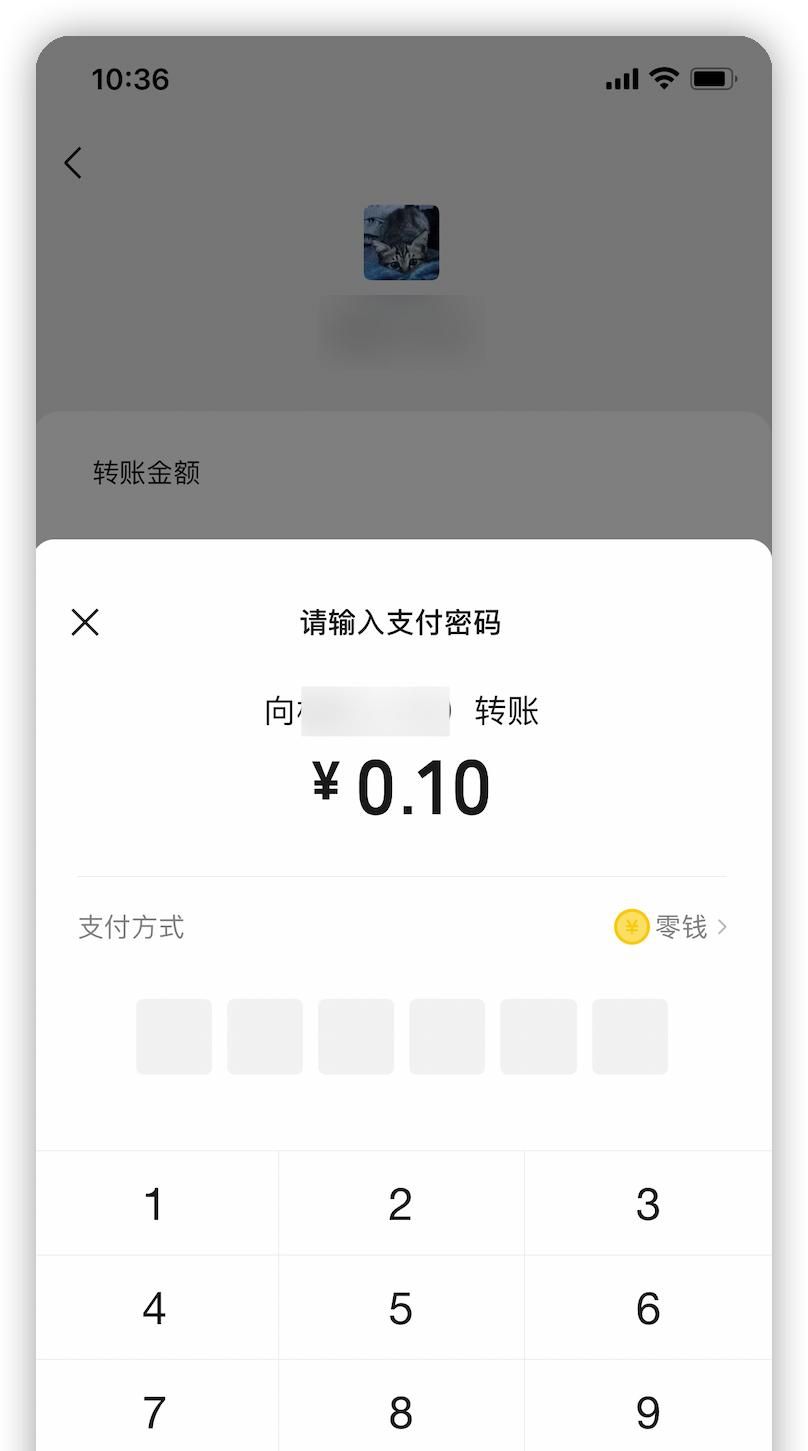Tap 支付方式 to change payment method
The width and height of the screenshot is (808, 1451).
point(131,927)
